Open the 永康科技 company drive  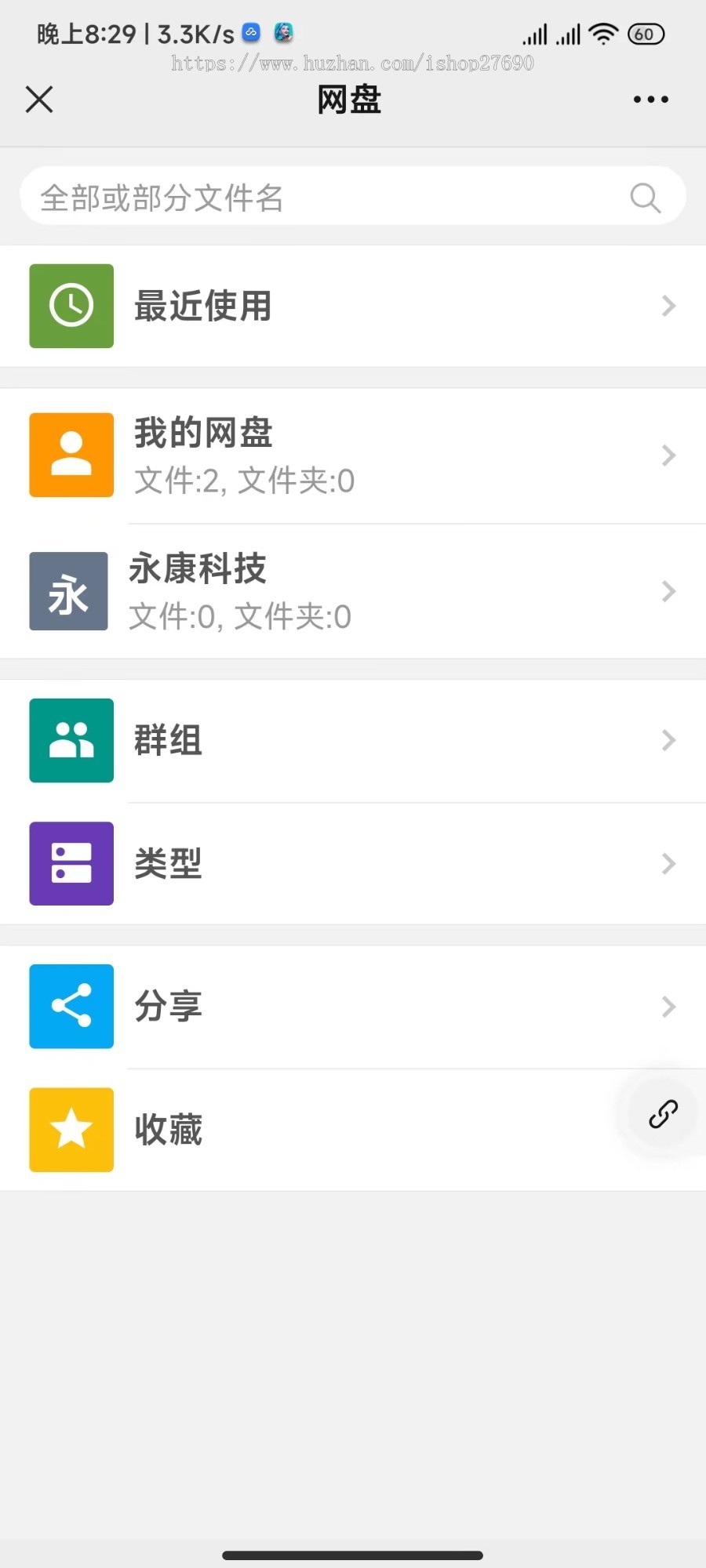[353, 591]
